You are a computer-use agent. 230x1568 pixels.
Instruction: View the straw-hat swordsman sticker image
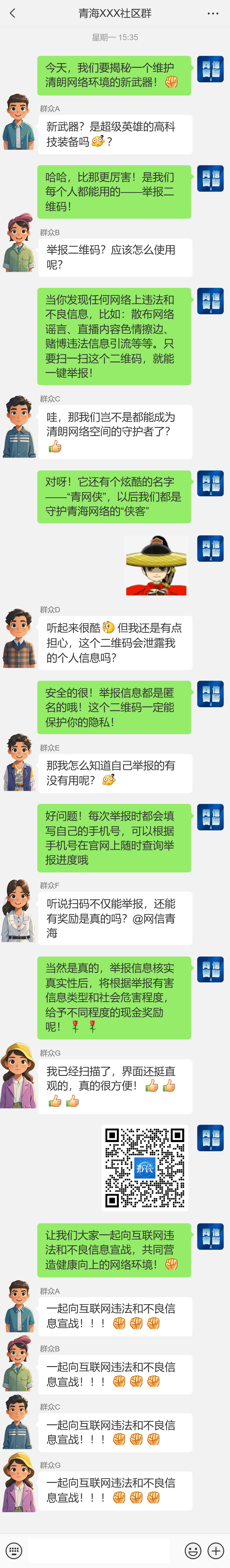(x=156, y=565)
